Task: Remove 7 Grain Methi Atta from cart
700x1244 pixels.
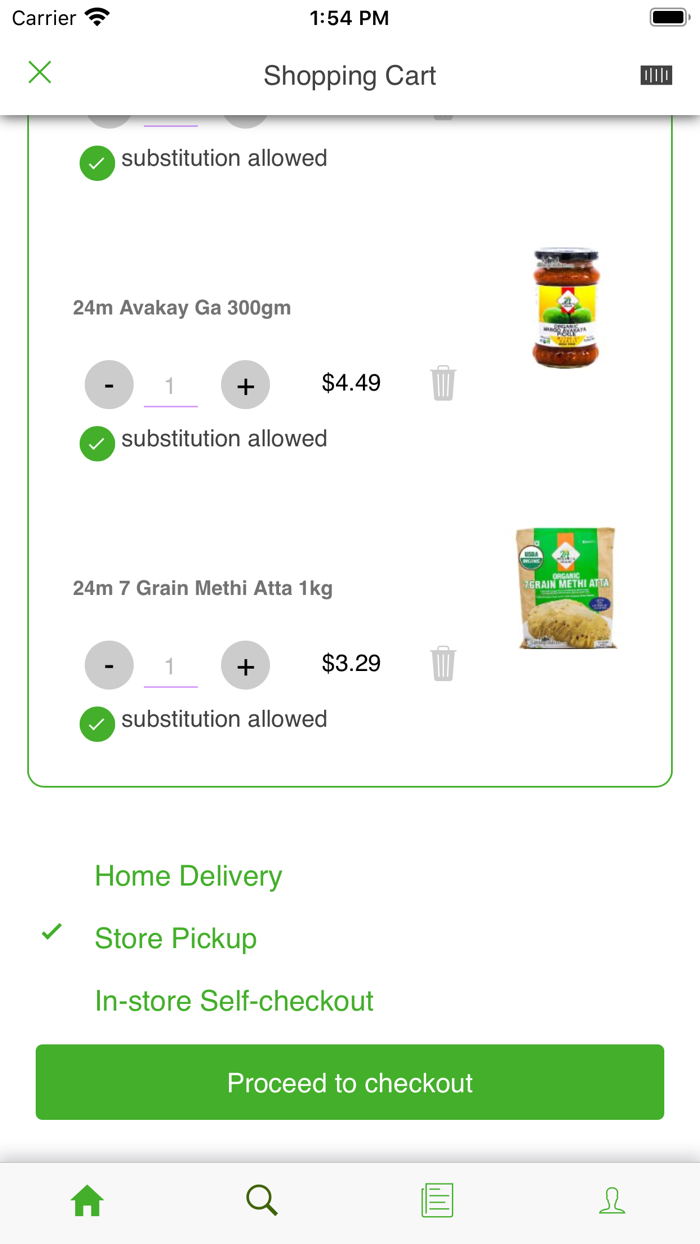Action: 443,664
